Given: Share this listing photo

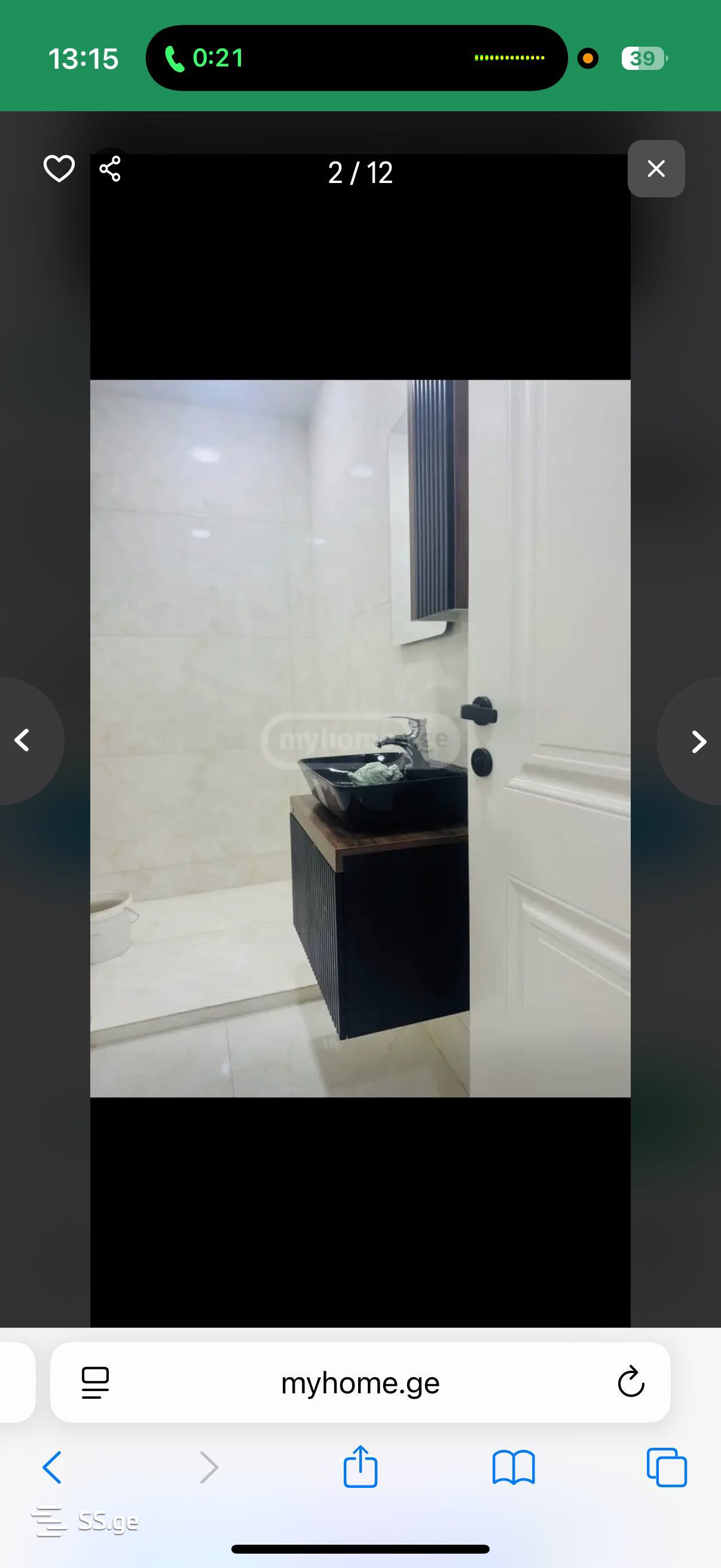Looking at the screenshot, I should (110, 169).
